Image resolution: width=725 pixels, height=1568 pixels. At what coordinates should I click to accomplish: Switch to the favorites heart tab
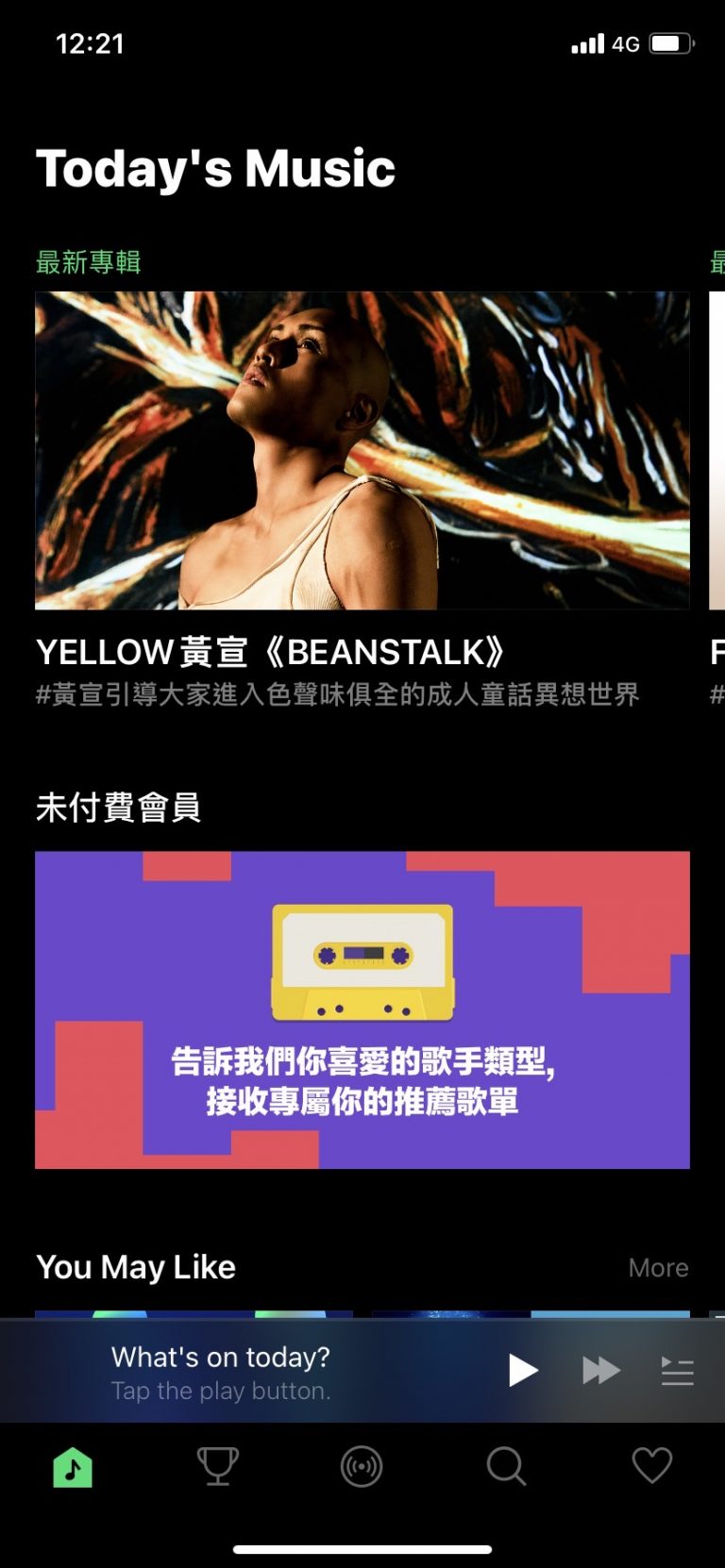pos(651,1466)
